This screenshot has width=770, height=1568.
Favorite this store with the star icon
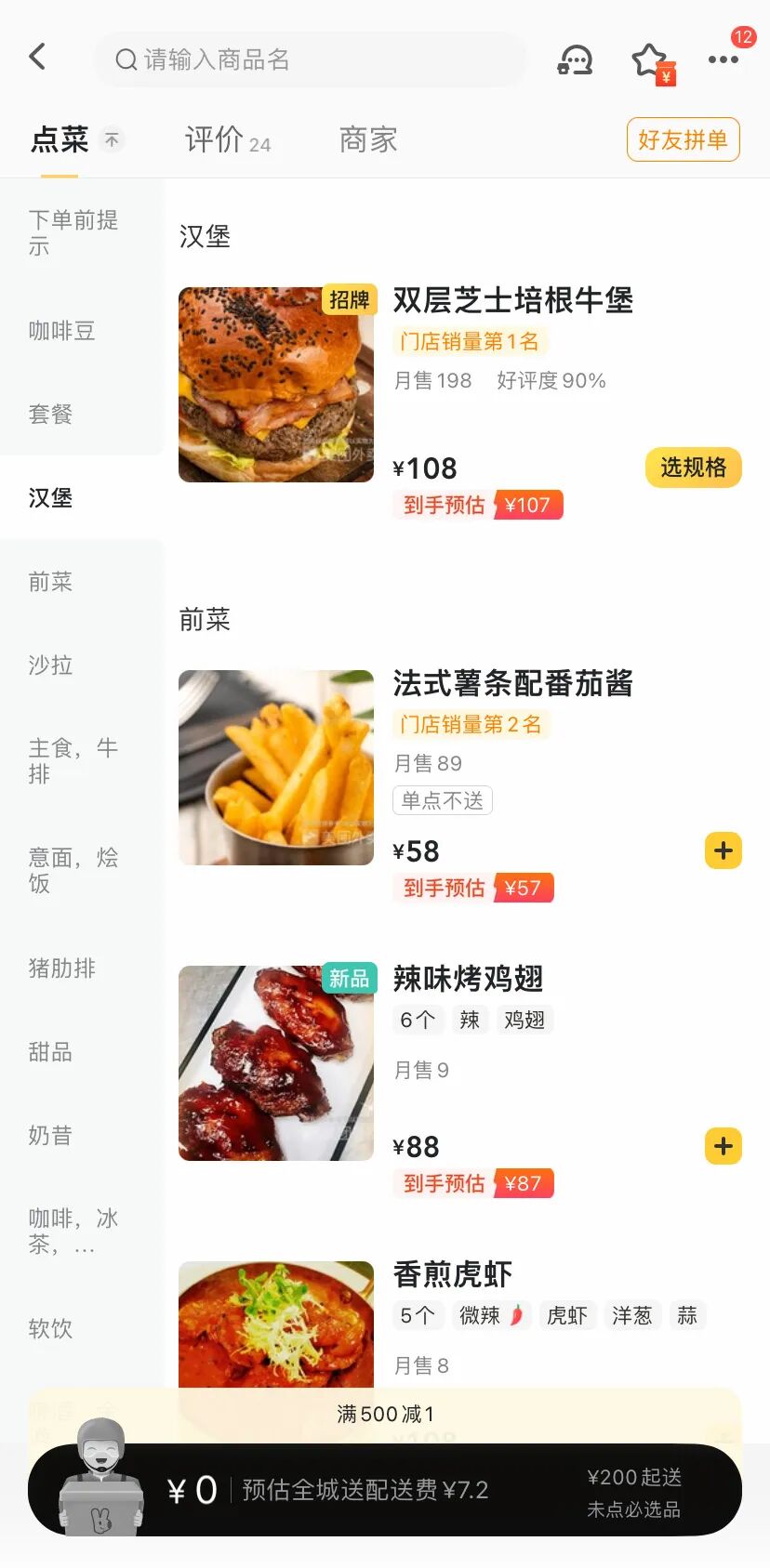click(650, 61)
